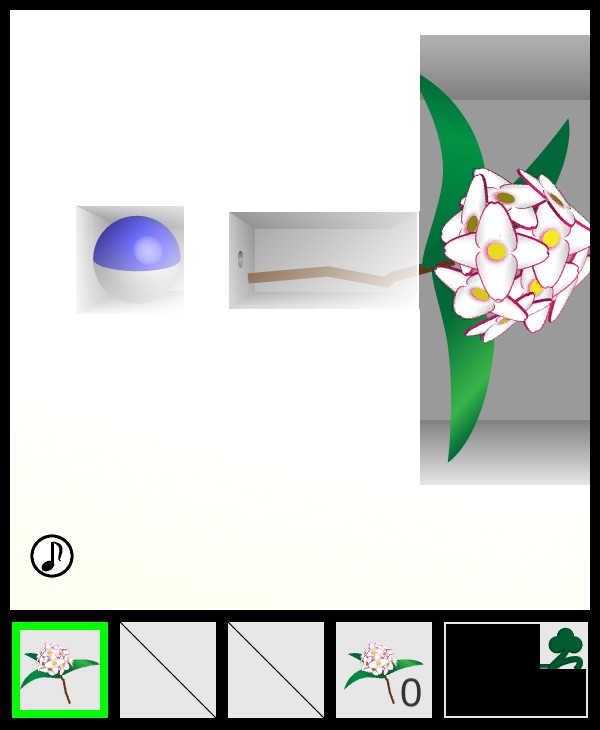Toggle the music note sound button
This screenshot has height=730, width=600.
(x=52, y=556)
